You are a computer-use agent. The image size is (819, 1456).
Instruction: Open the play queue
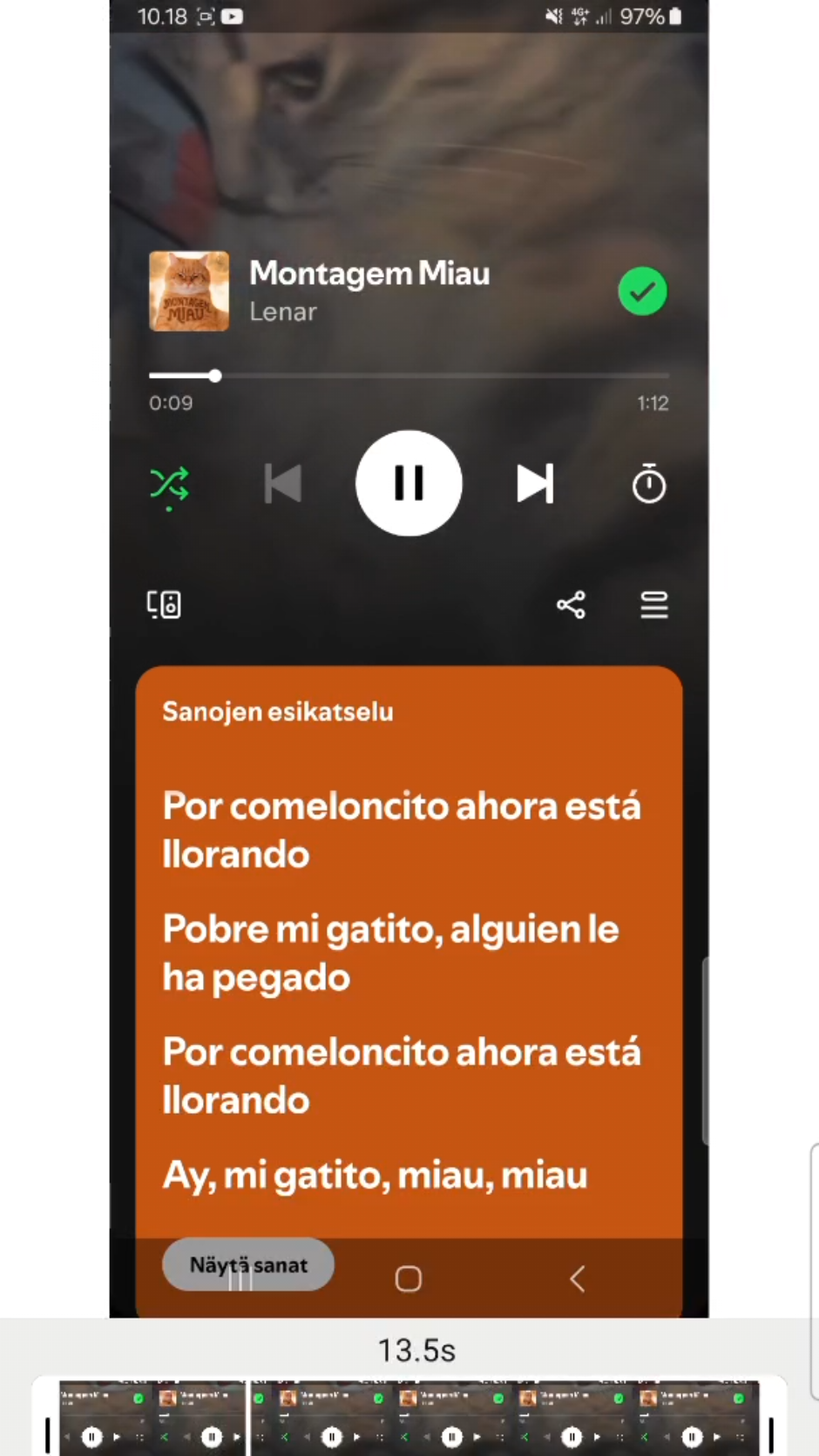click(654, 604)
